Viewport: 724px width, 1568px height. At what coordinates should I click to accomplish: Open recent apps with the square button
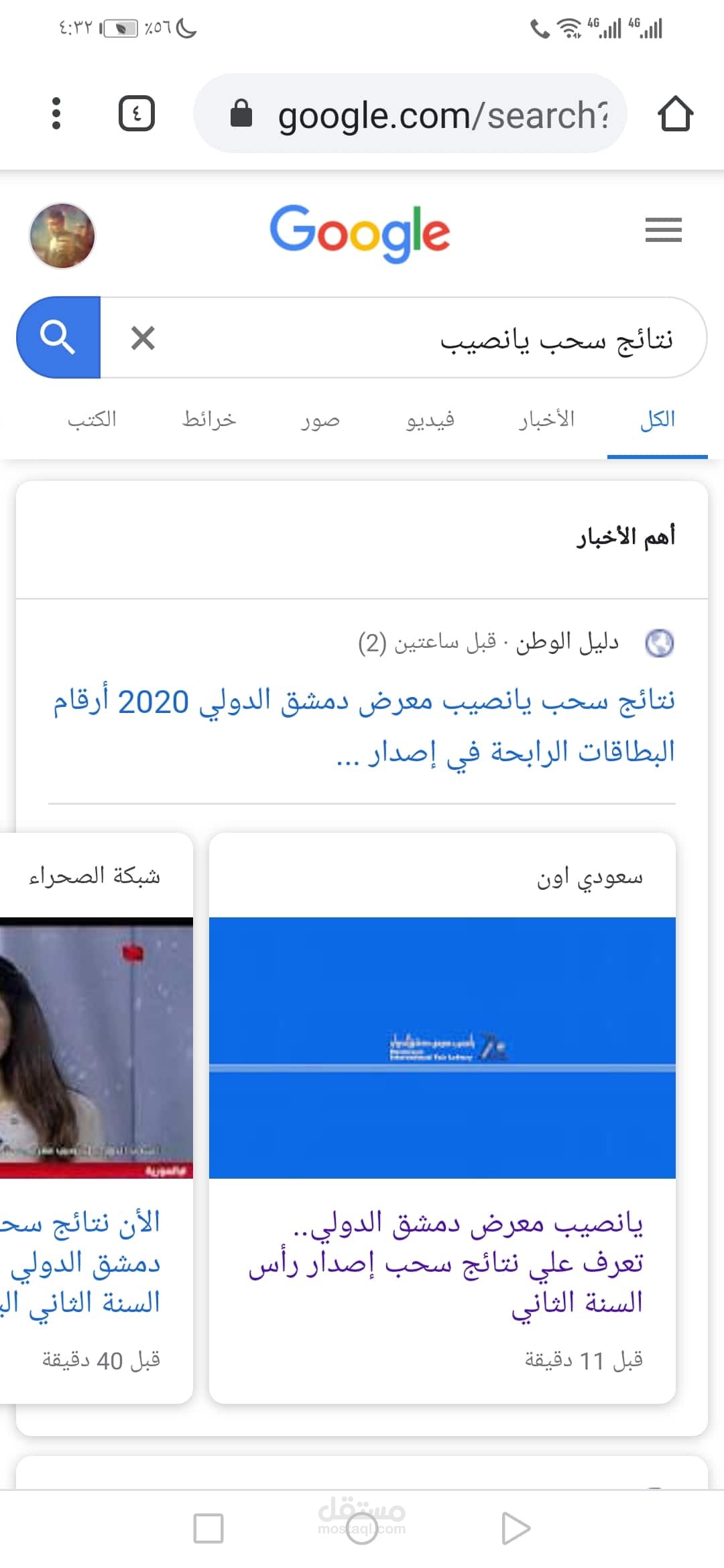pyautogui.click(x=208, y=1528)
